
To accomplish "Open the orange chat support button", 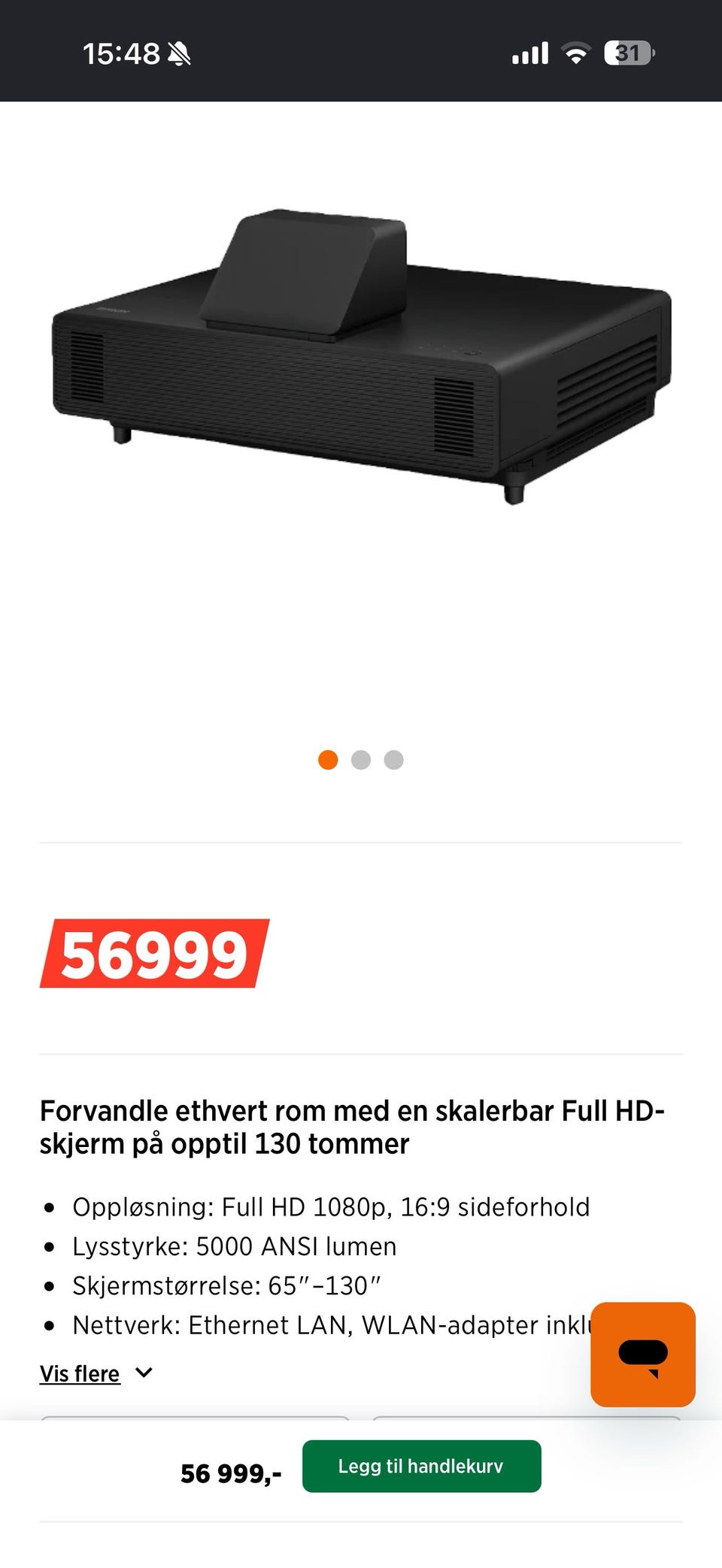I will tap(643, 1355).
